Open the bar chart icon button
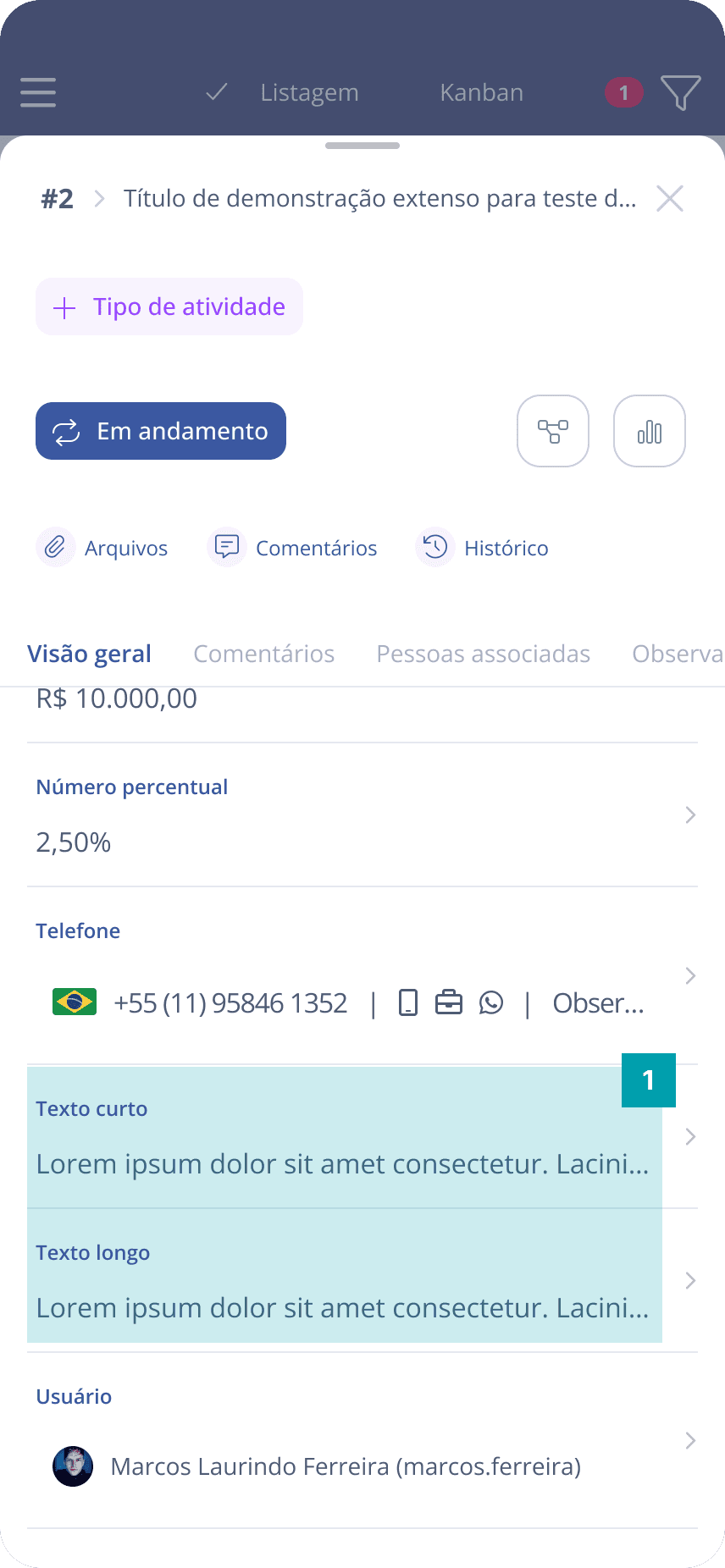Image resolution: width=725 pixels, height=1568 pixels. 649,431
